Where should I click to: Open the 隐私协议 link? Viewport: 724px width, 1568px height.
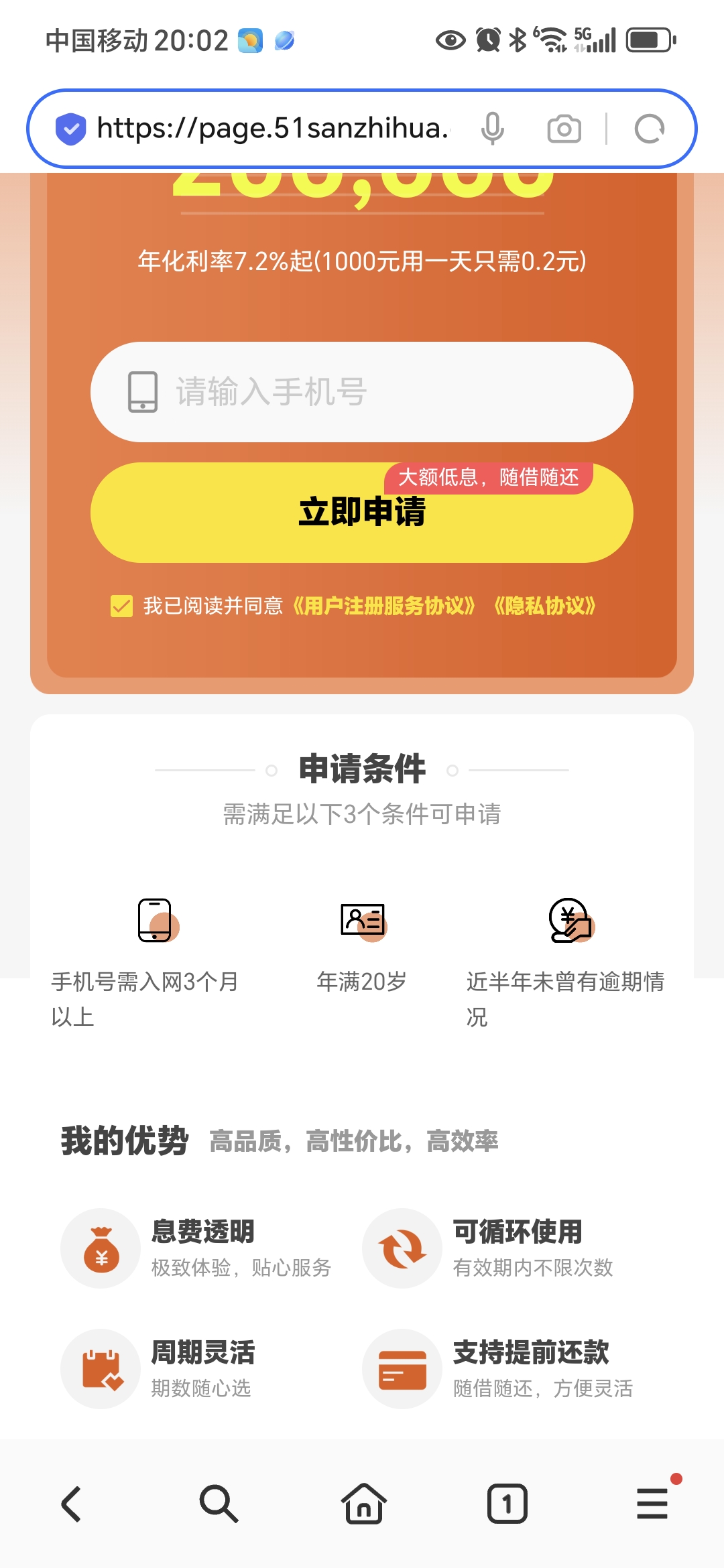[544, 606]
